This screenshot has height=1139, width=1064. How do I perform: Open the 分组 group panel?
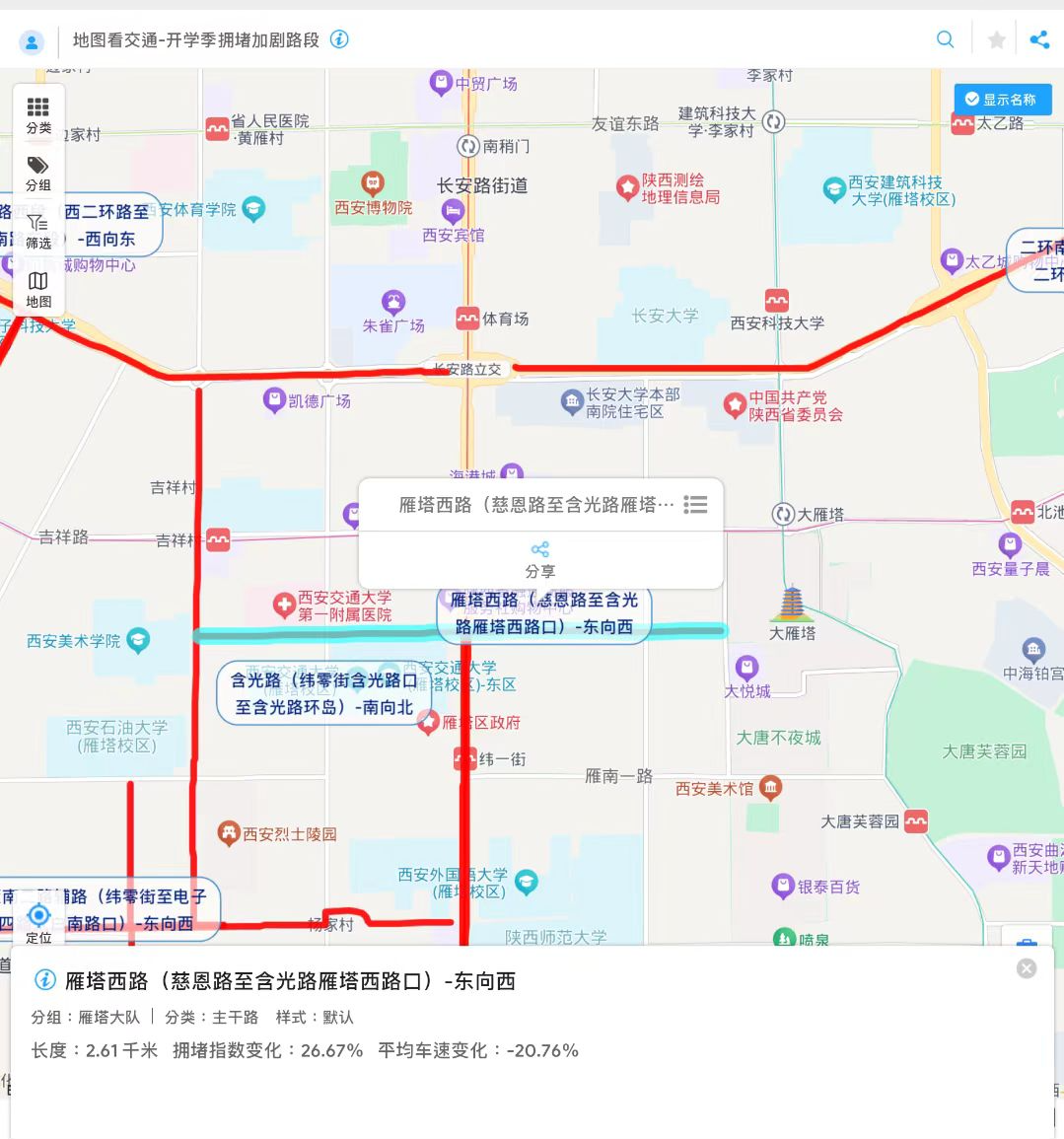[38, 173]
